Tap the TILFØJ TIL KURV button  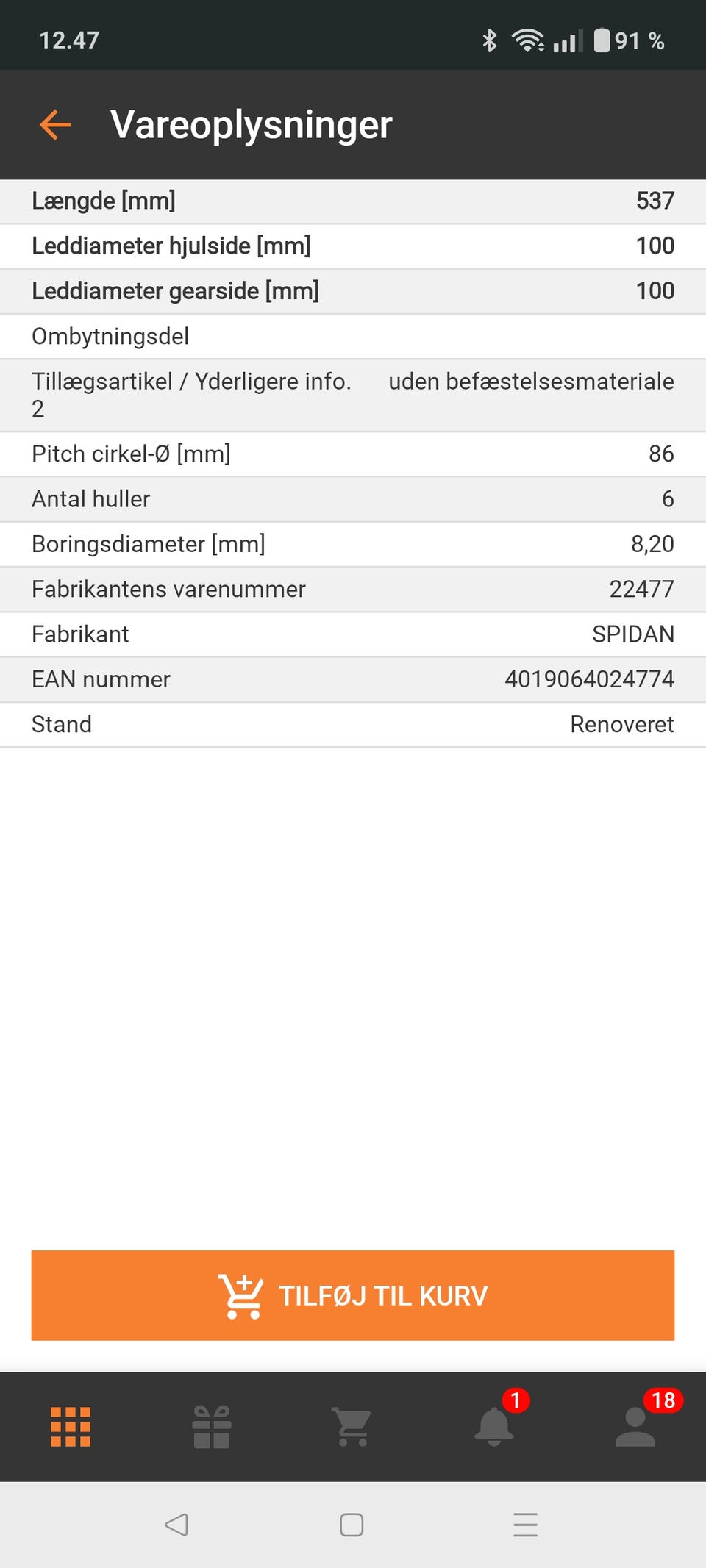coord(353,1295)
